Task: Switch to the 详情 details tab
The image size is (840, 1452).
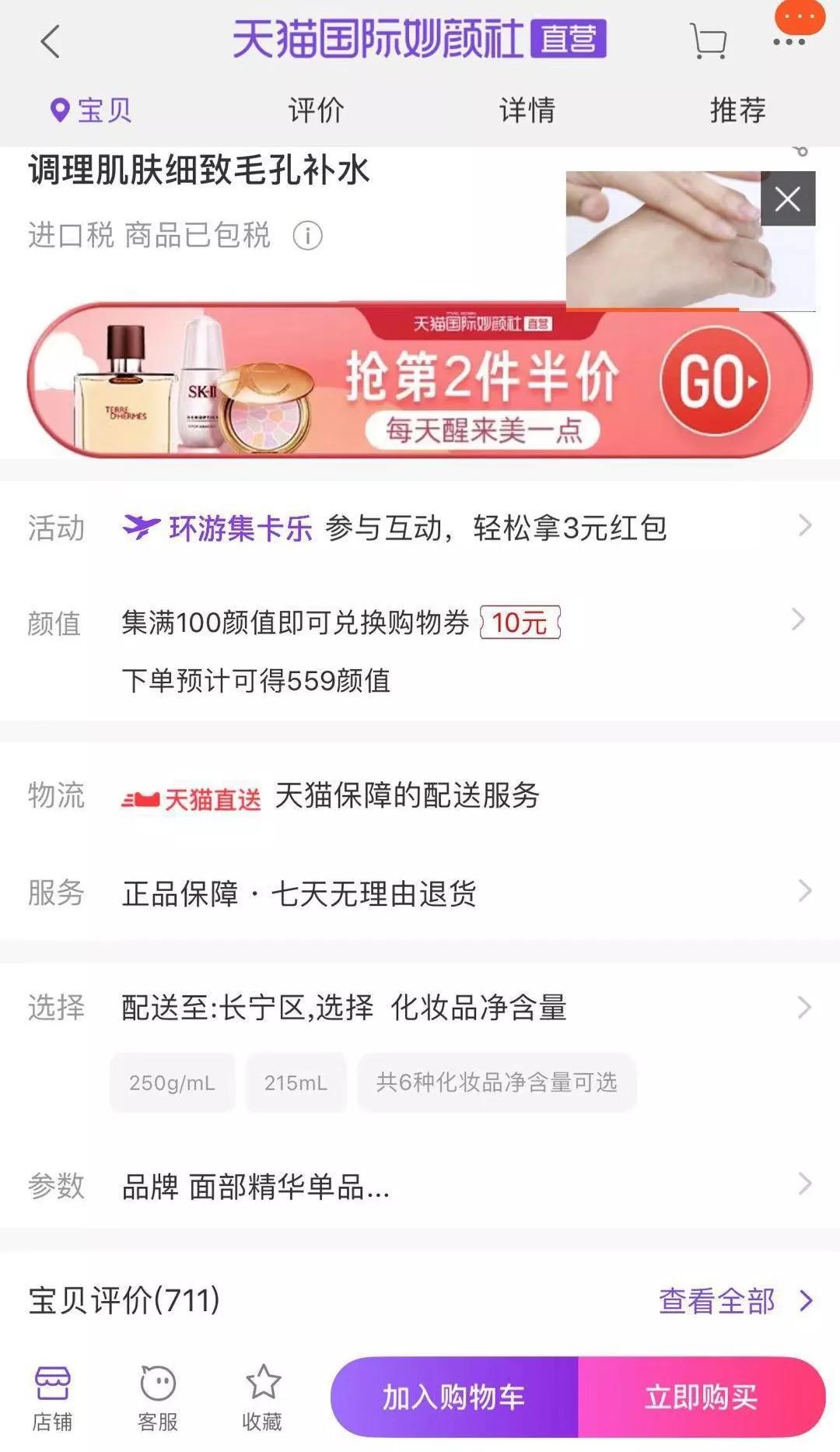Action: click(x=527, y=110)
